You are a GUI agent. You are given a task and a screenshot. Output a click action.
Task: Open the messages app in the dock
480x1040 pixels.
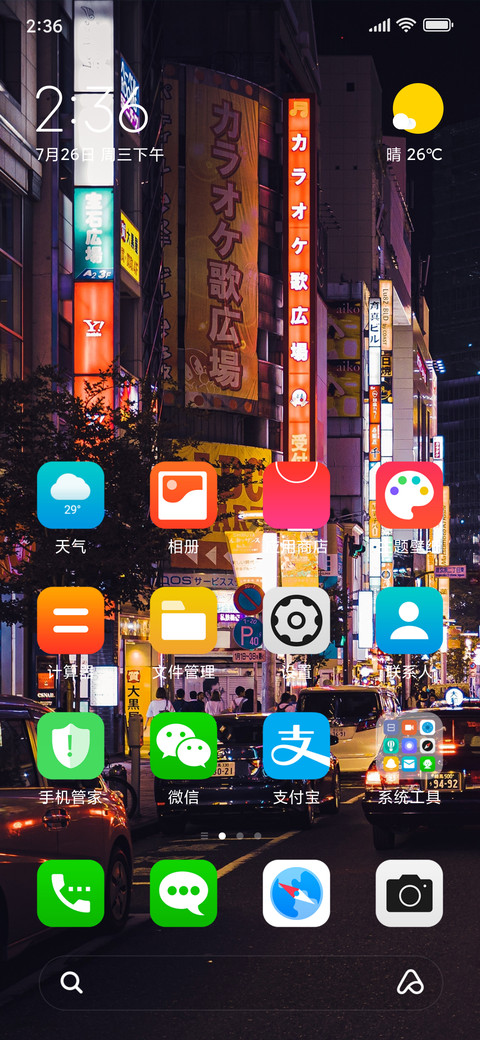(x=184, y=893)
